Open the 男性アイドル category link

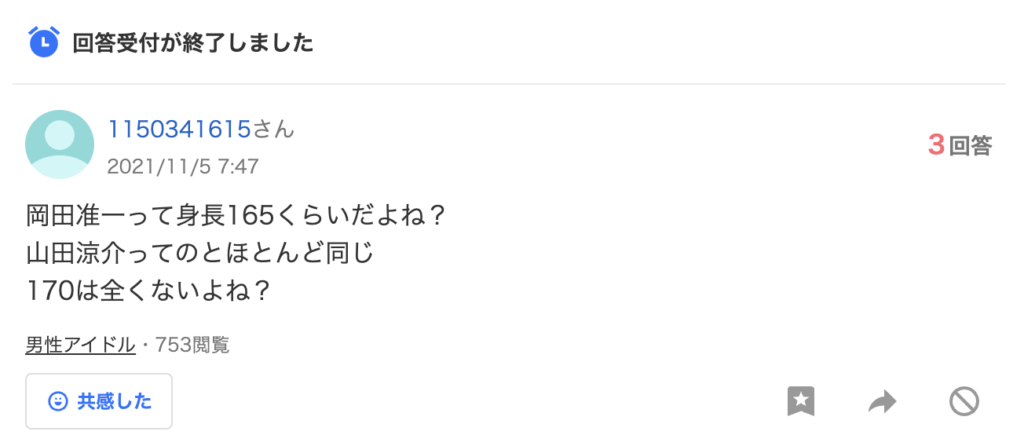[80, 346]
